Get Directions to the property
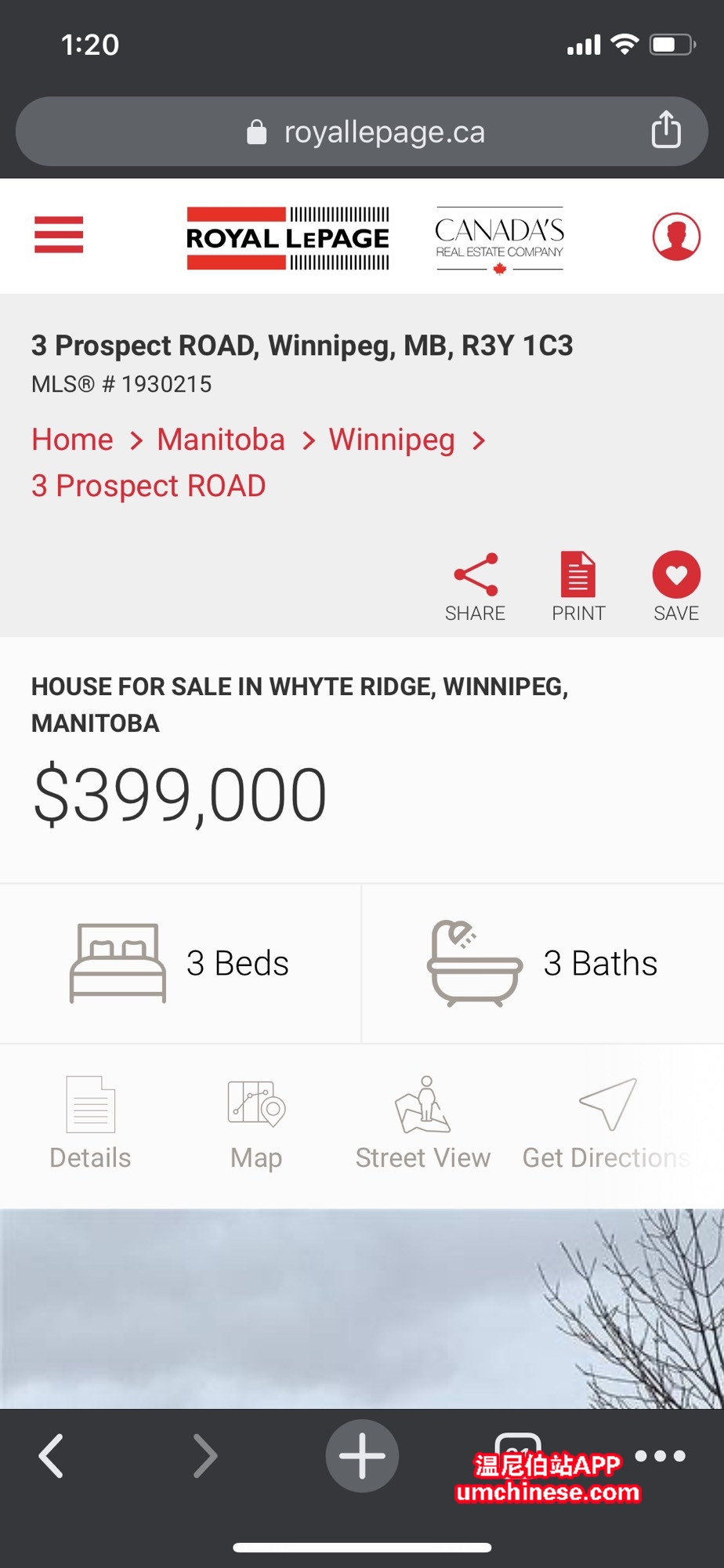Viewport: 724px width, 1568px height. 606,1124
